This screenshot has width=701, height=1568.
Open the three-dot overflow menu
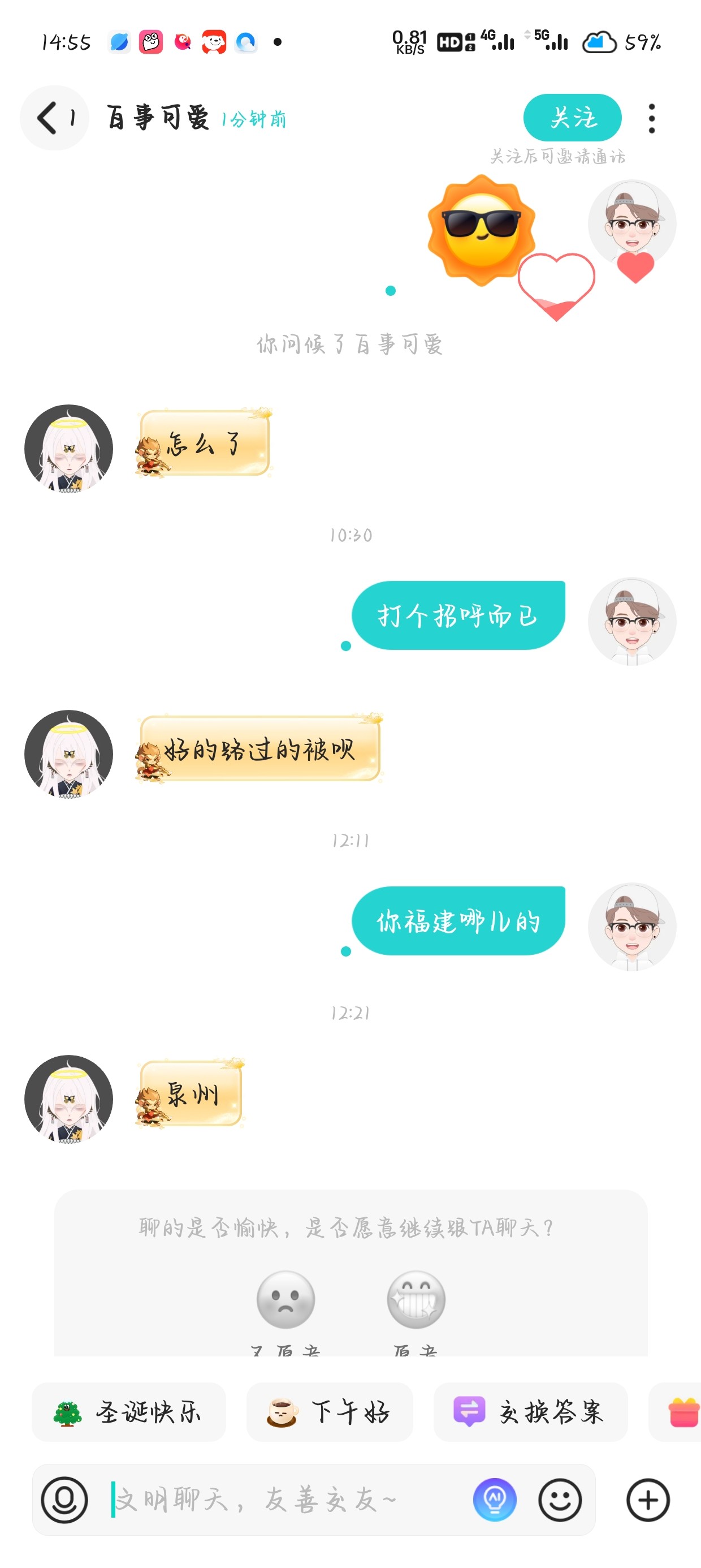tap(652, 118)
